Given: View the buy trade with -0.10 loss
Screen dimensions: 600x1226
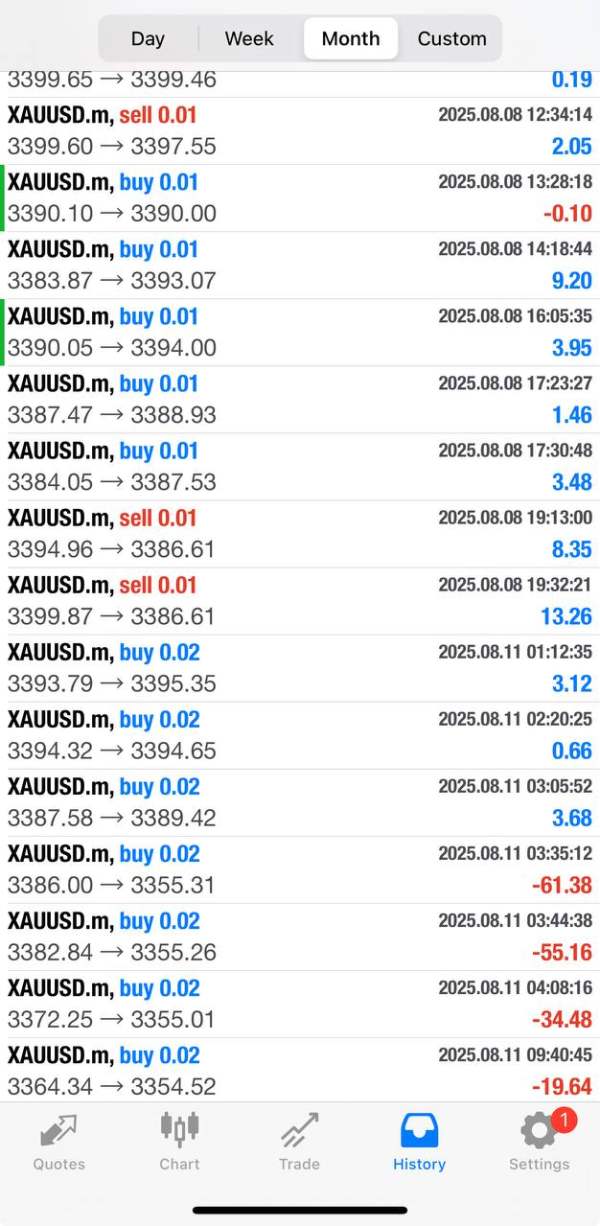Looking at the screenshot, I should (x=300, y=198).
